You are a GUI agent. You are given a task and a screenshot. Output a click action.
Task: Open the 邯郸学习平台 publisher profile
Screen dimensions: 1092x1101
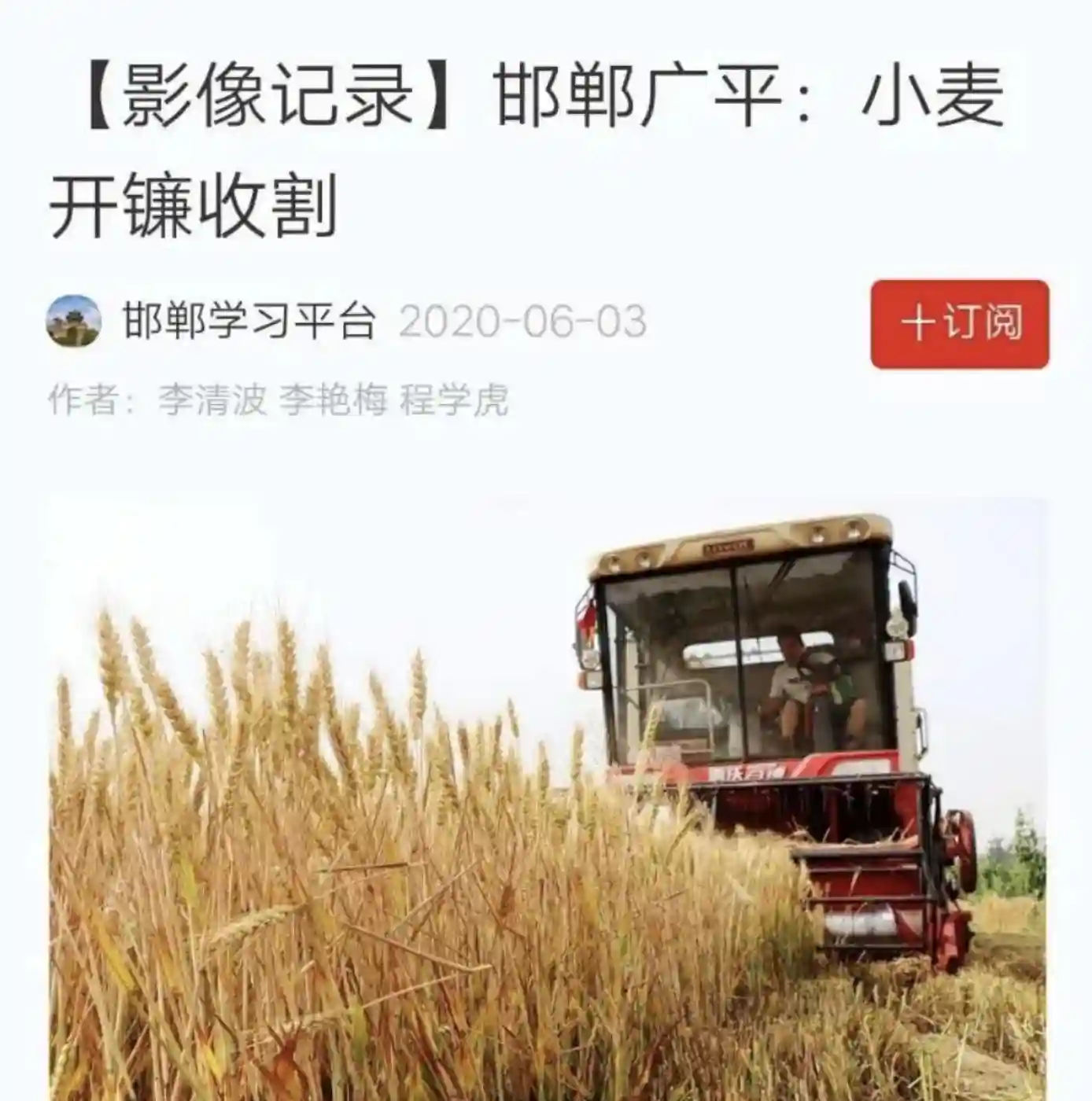coord(249,321)
